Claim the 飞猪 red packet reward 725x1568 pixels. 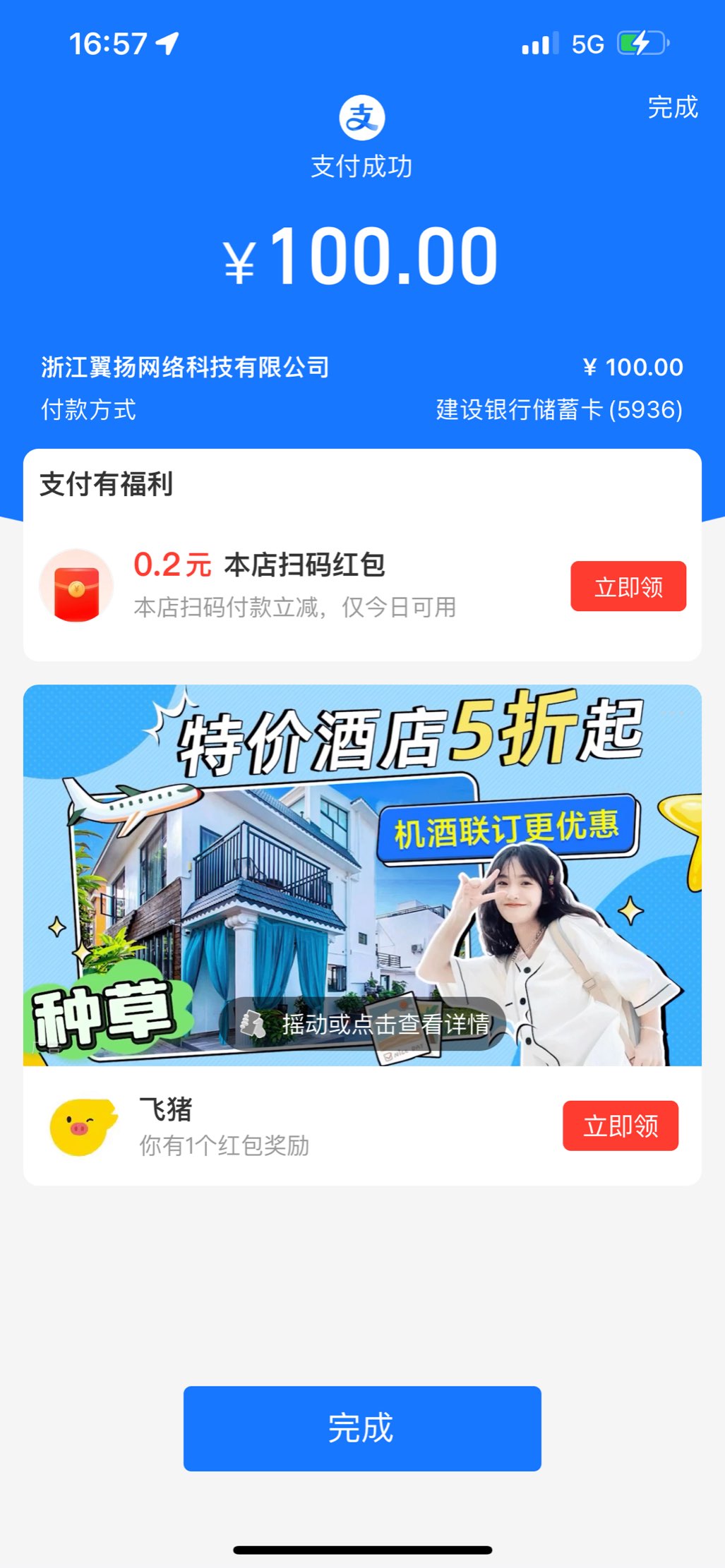[620, 1126]
